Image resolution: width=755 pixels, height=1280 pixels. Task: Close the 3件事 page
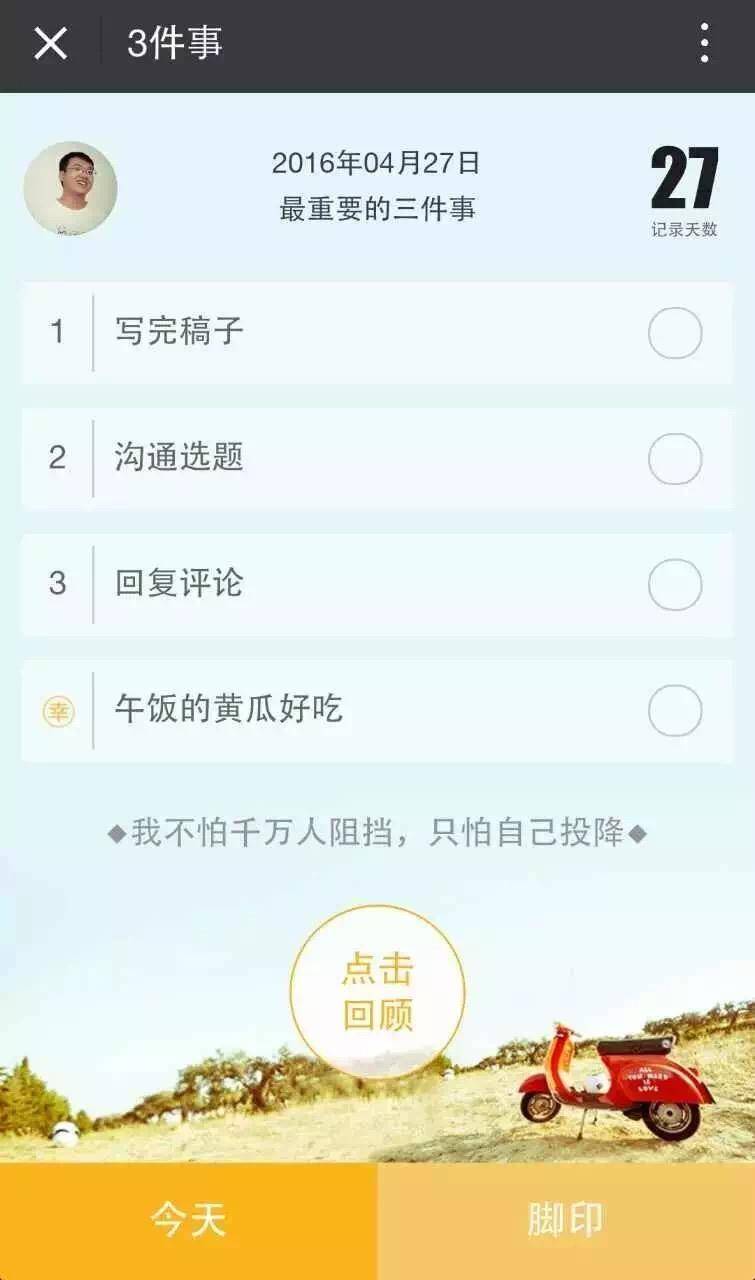click(51, 44)
